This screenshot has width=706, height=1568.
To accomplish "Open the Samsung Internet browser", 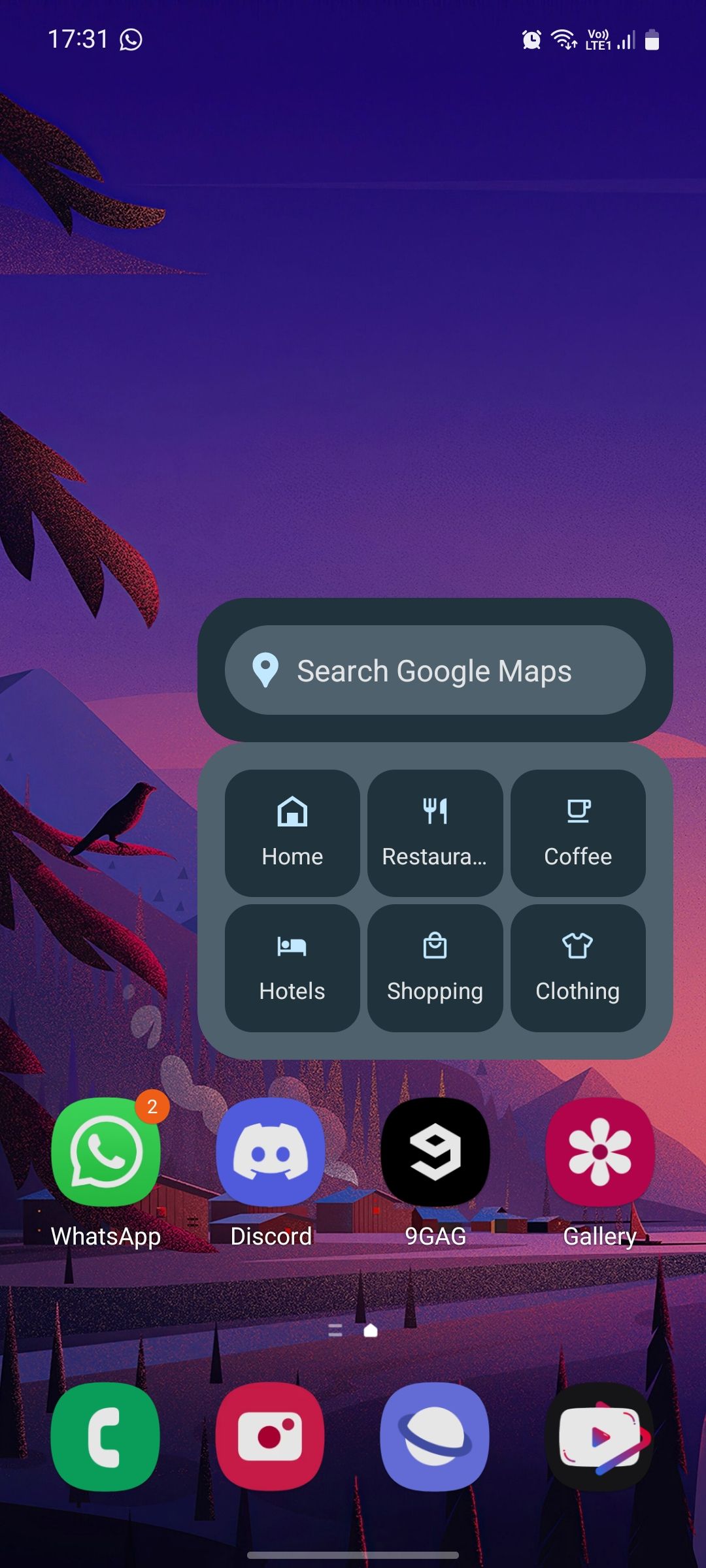I will [435, 1437].
